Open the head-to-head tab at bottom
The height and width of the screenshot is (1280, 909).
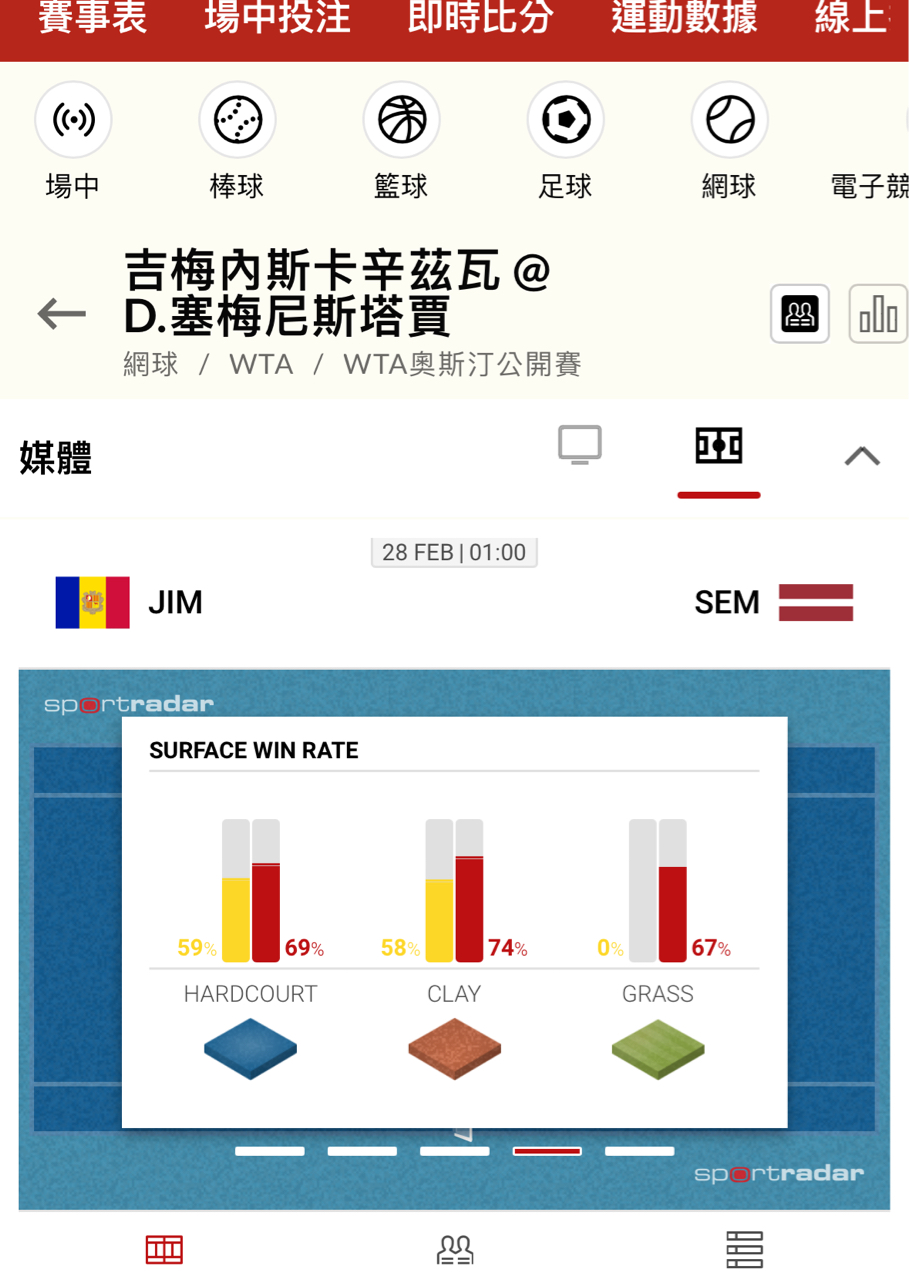coord(455,1249)
